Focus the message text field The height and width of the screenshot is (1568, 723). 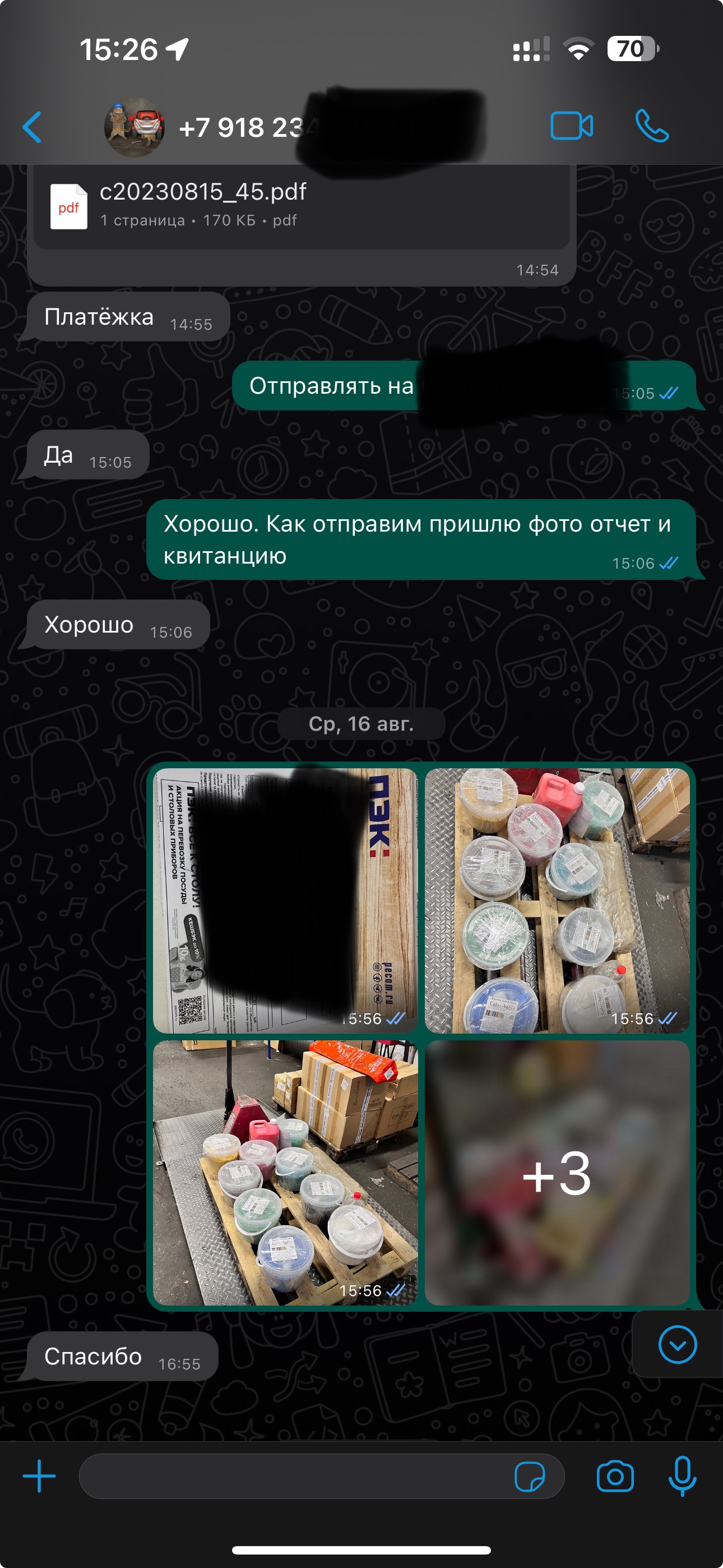[x=292, y=1476]
